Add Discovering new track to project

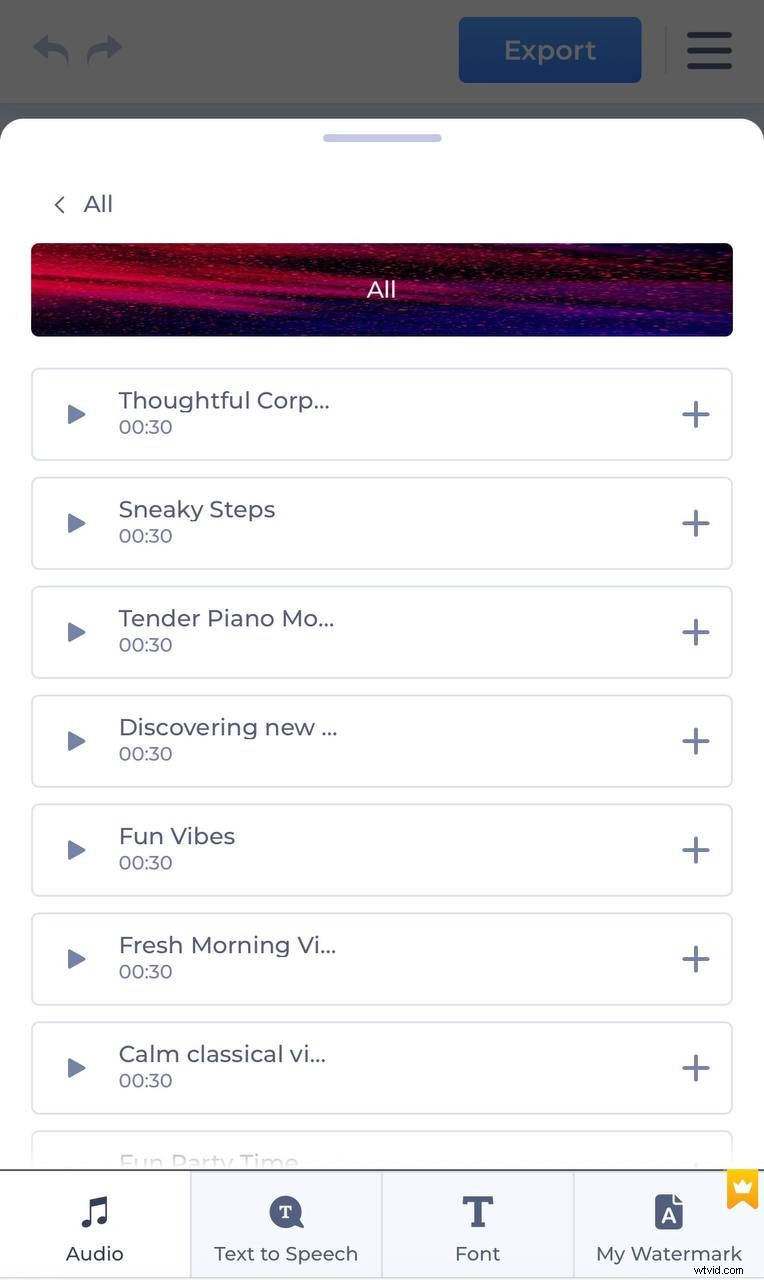[695, 741]
